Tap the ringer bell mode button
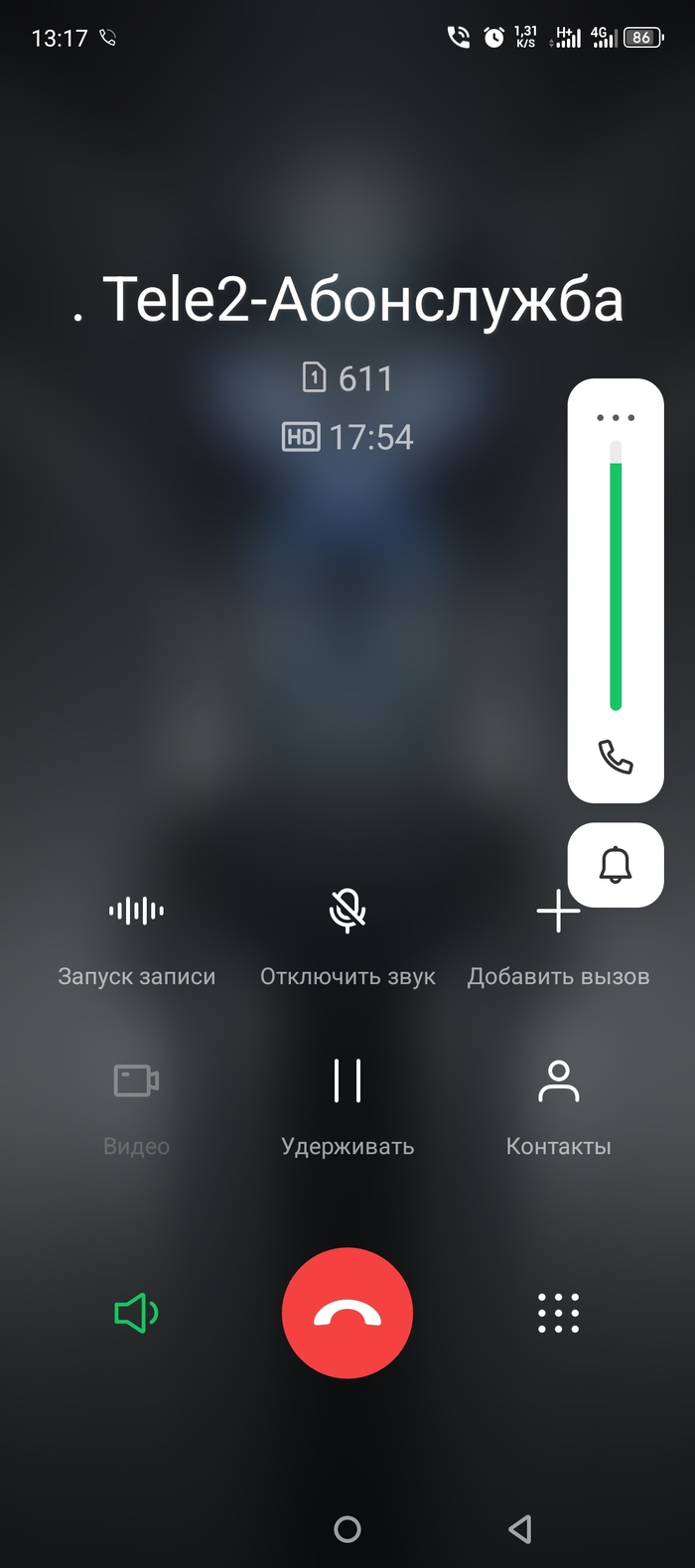The image size is (695, 1568). pyautogui.click(x=616, y=865)
